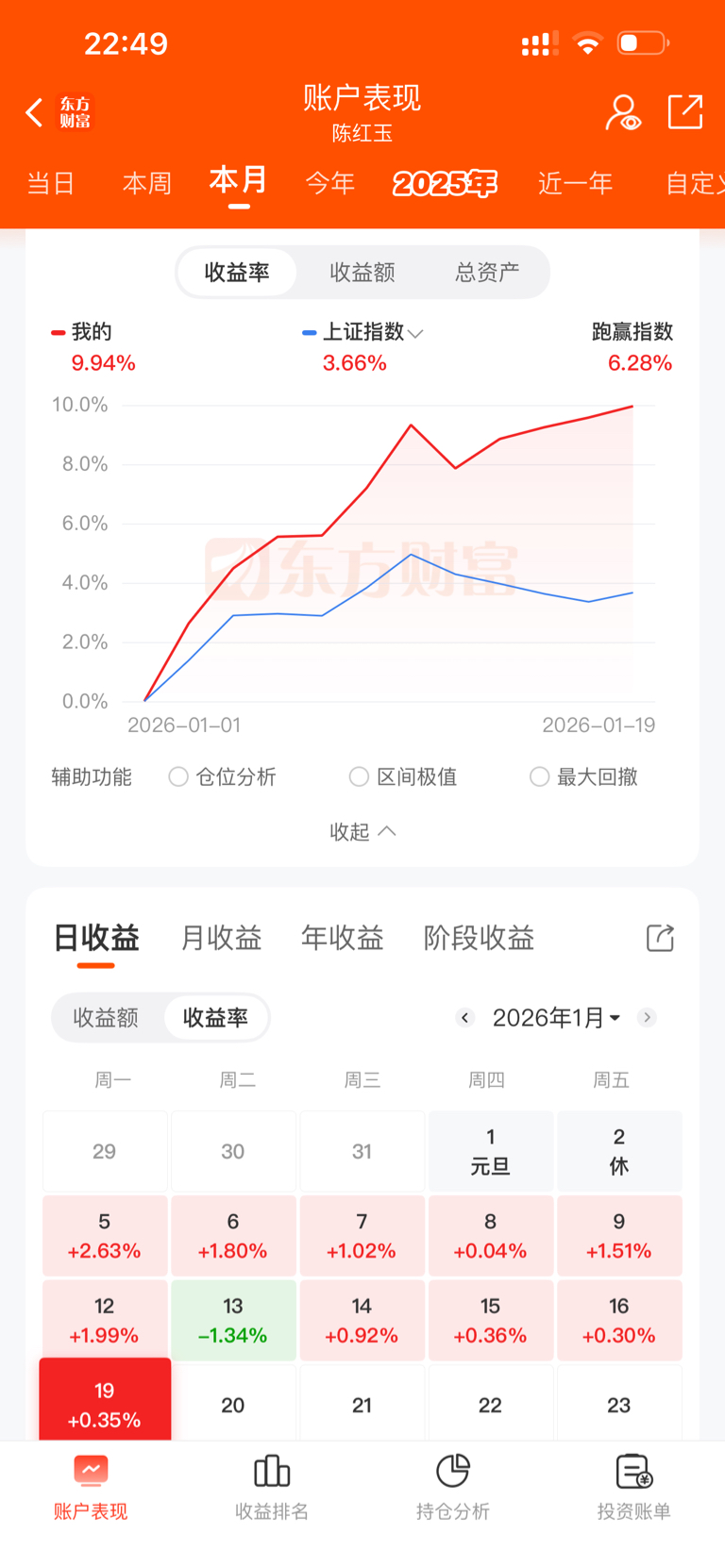Select January 13 showing −1.34% in calendar
The width and height of the screenshot is (725, 1568).
pos(233,1320)
